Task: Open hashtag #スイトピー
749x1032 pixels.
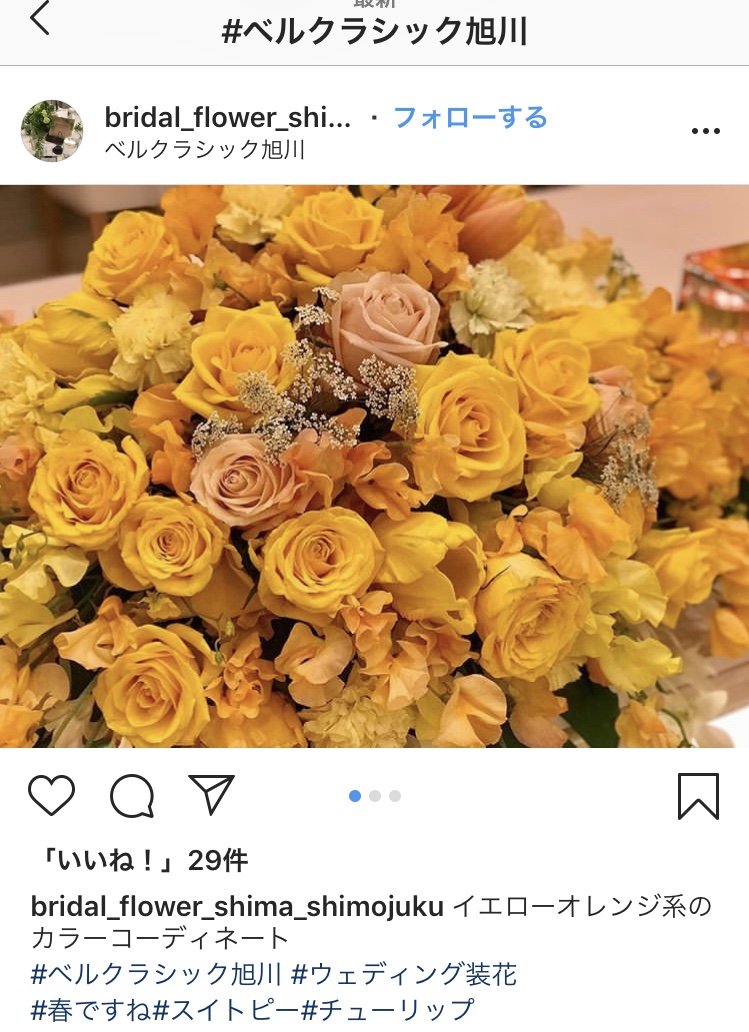Action: tap(227, 1009)
